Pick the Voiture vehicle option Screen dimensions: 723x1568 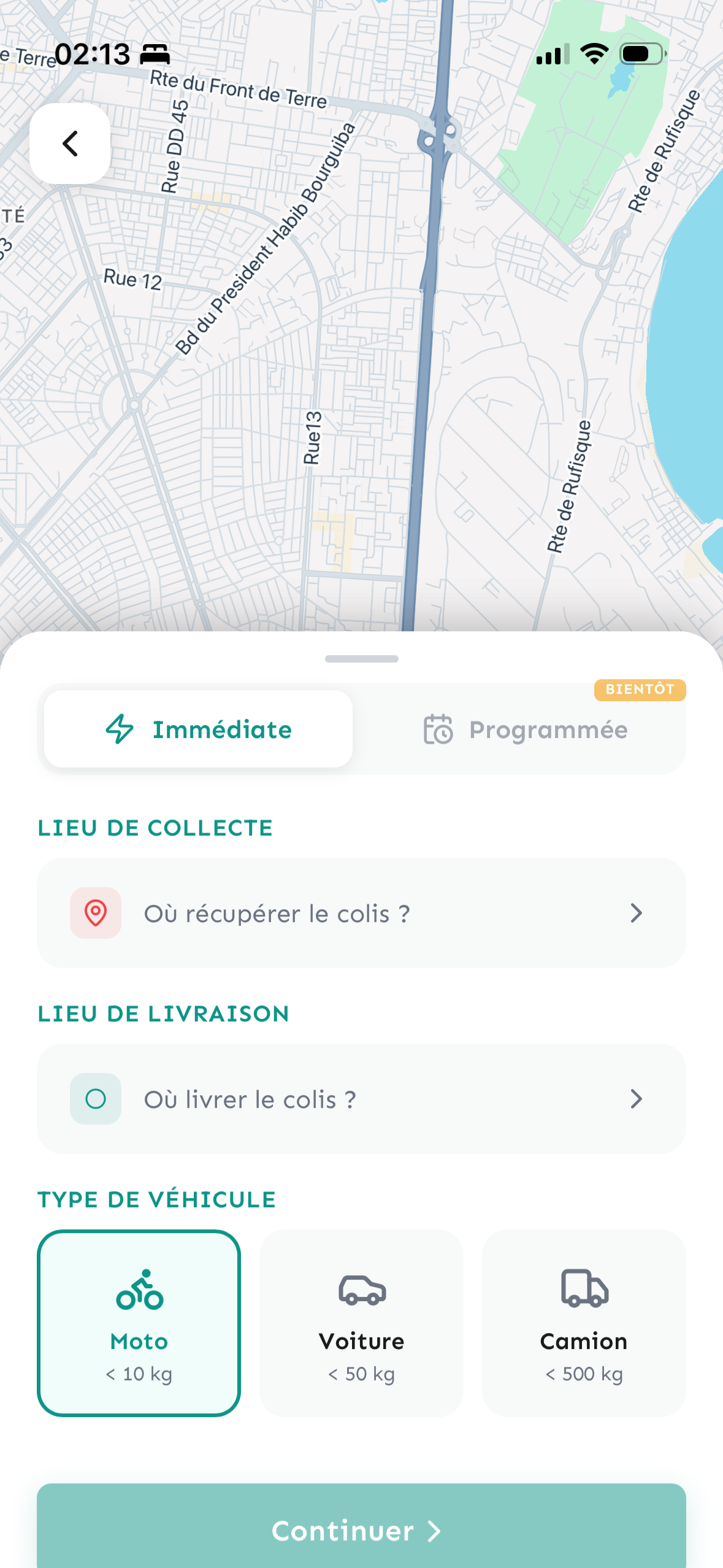coord(361,1323)
